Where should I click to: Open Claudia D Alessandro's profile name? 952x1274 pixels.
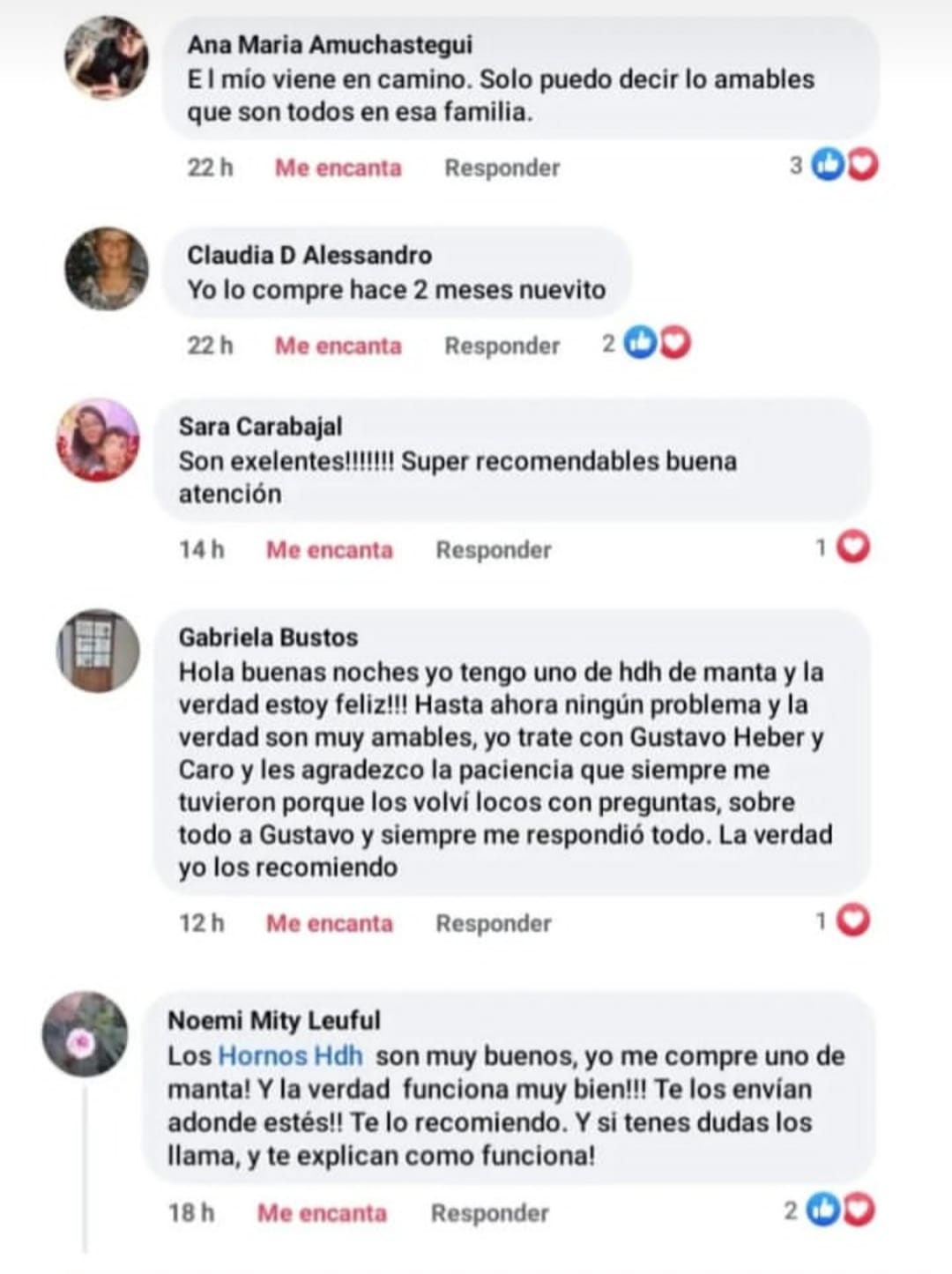(x=309, y=255)
